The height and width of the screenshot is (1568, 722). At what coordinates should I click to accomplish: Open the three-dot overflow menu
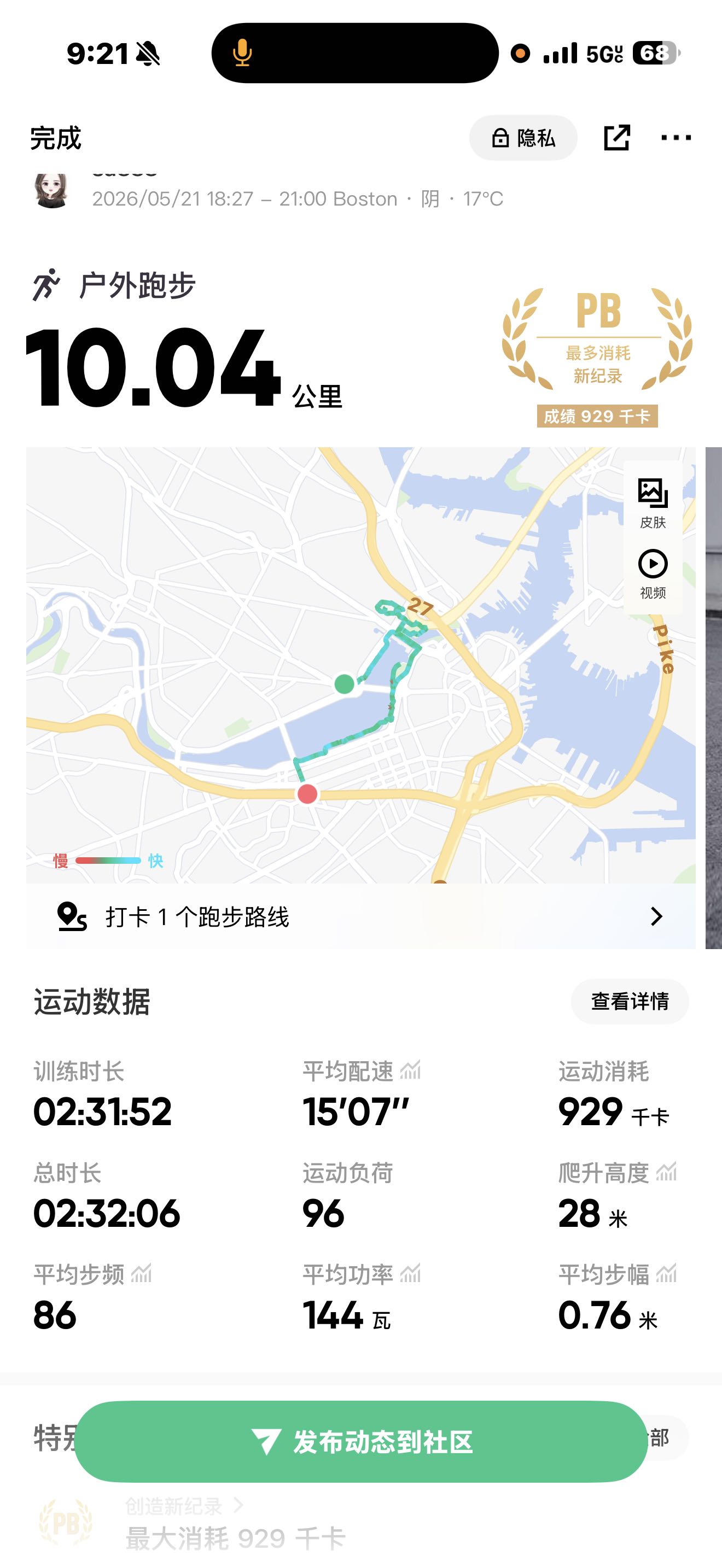coord(676,138)
